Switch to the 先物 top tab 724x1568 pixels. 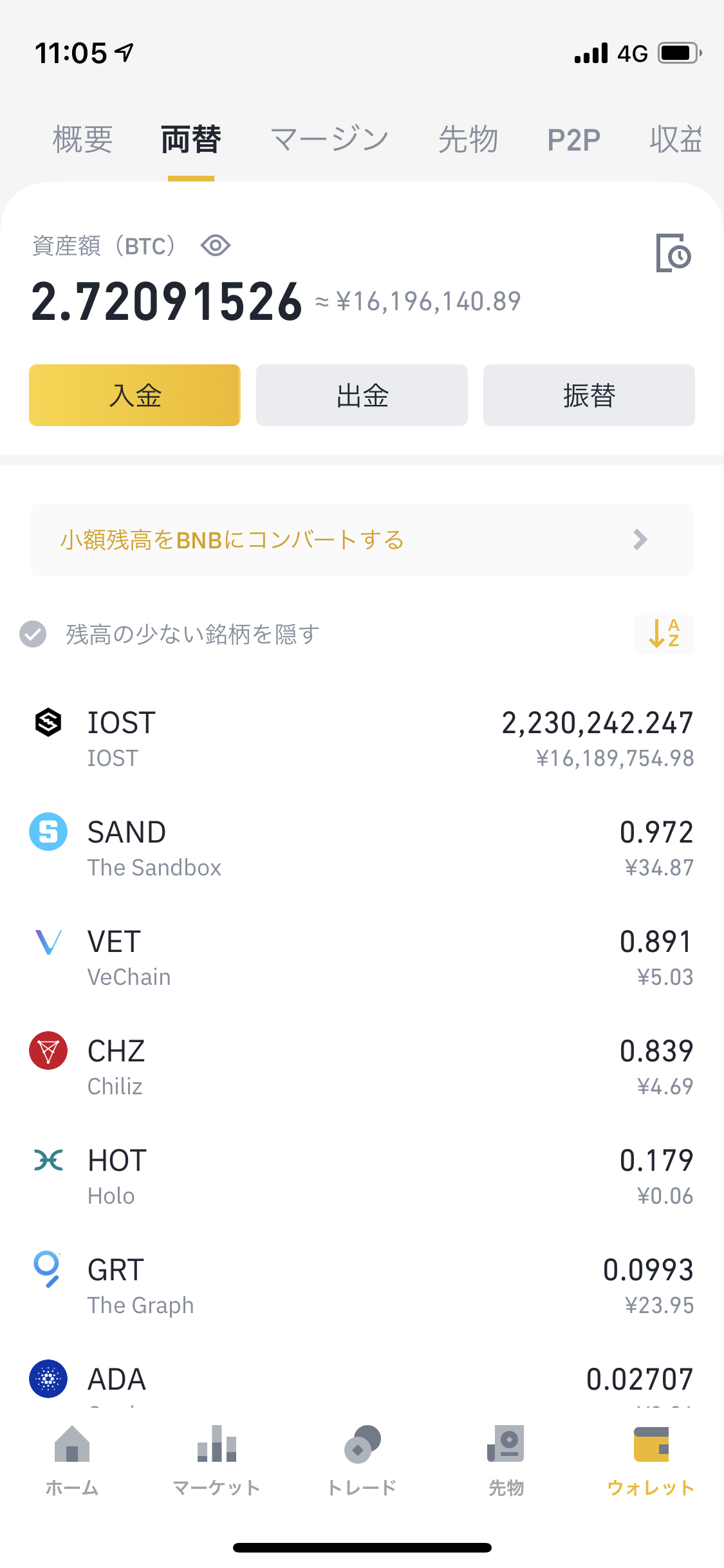pyautogui.click(x=468, y=140)
